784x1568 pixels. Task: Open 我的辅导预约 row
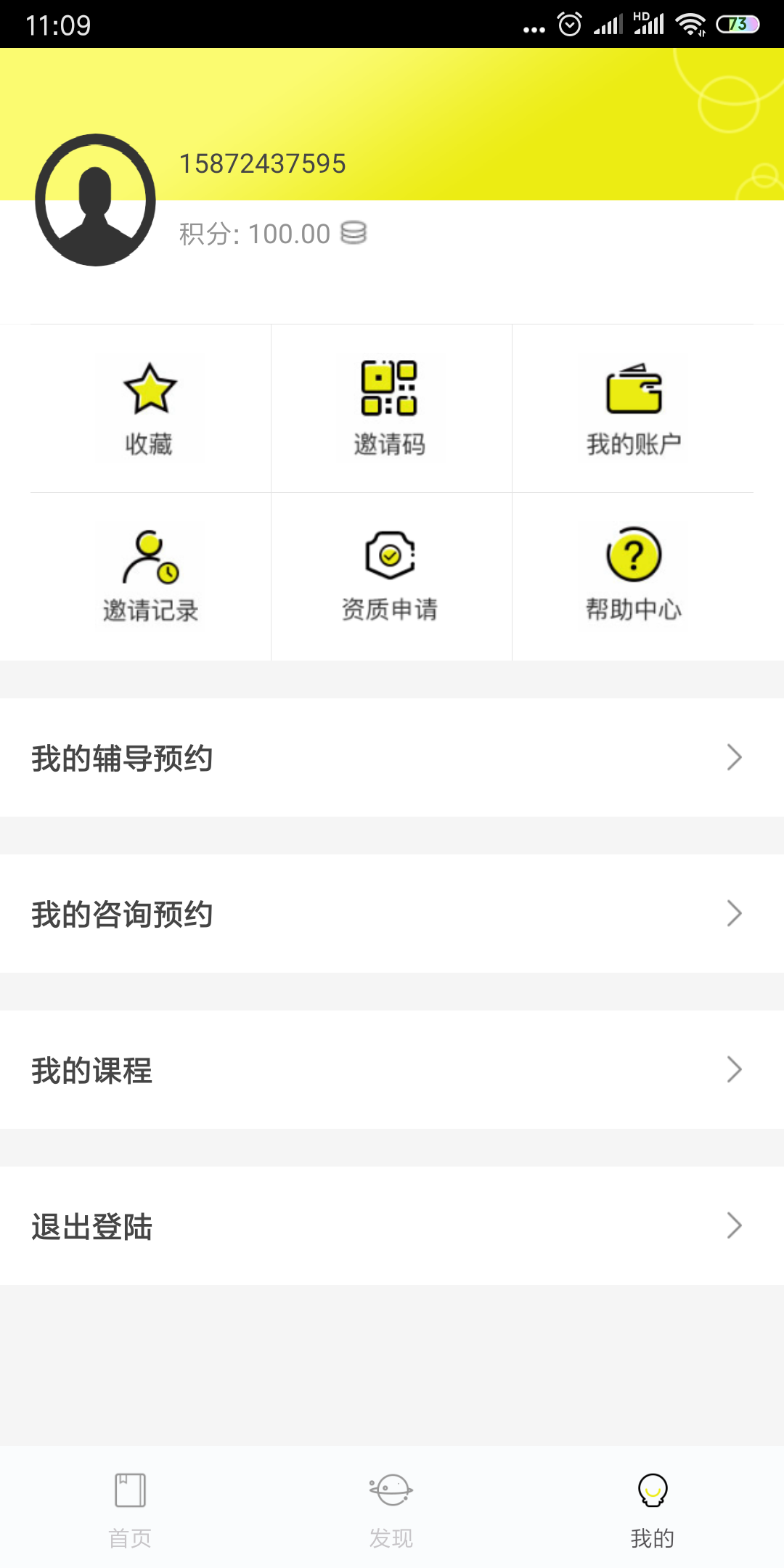(x=392, y=758)
